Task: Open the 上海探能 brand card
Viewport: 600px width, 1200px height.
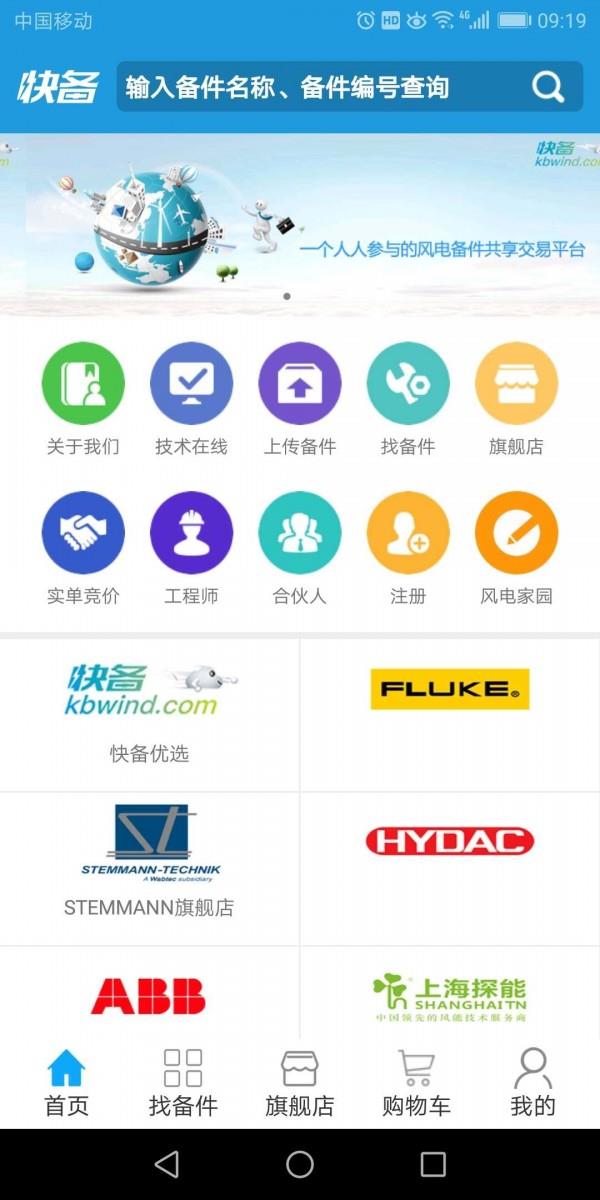Action: (x=450, y=994)
